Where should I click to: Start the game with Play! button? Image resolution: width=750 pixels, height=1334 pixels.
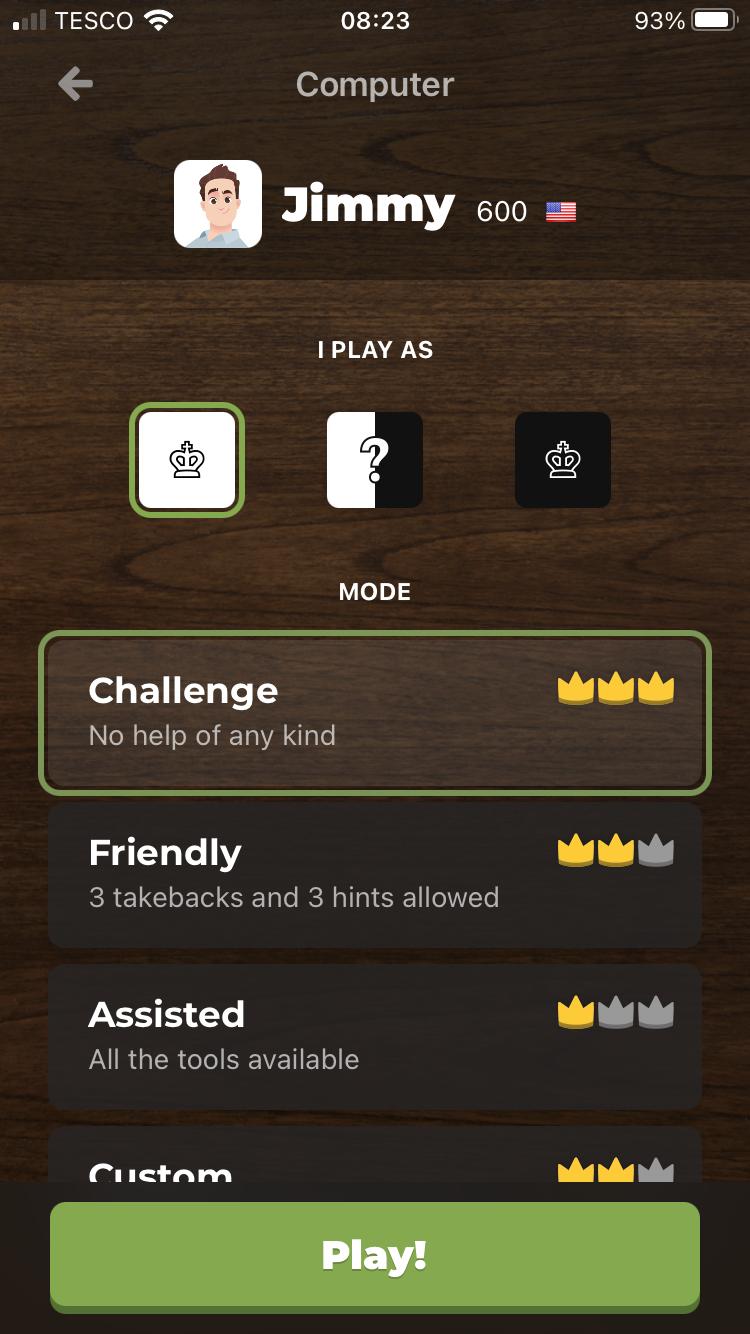point(375,1255)
